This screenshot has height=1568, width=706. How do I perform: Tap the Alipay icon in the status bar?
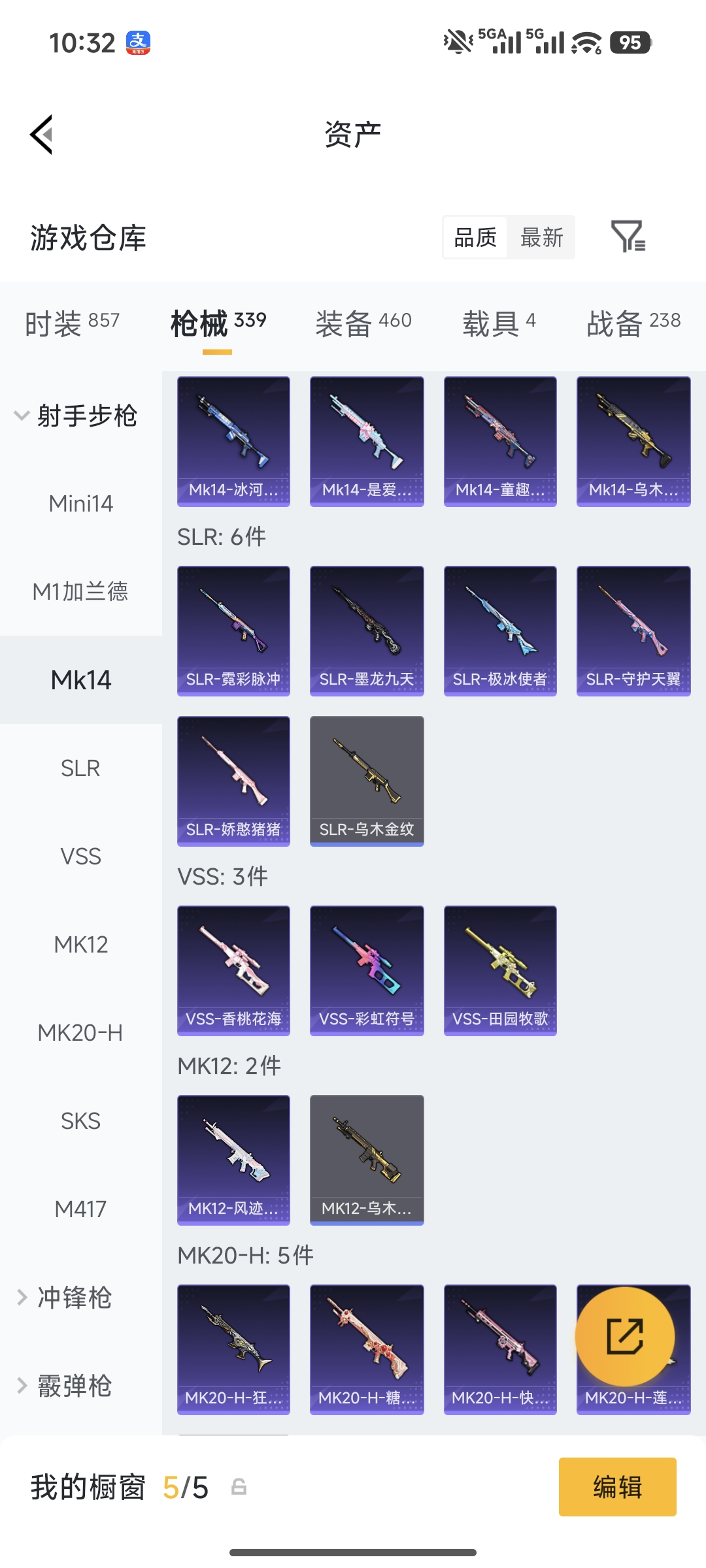point(139,43)
